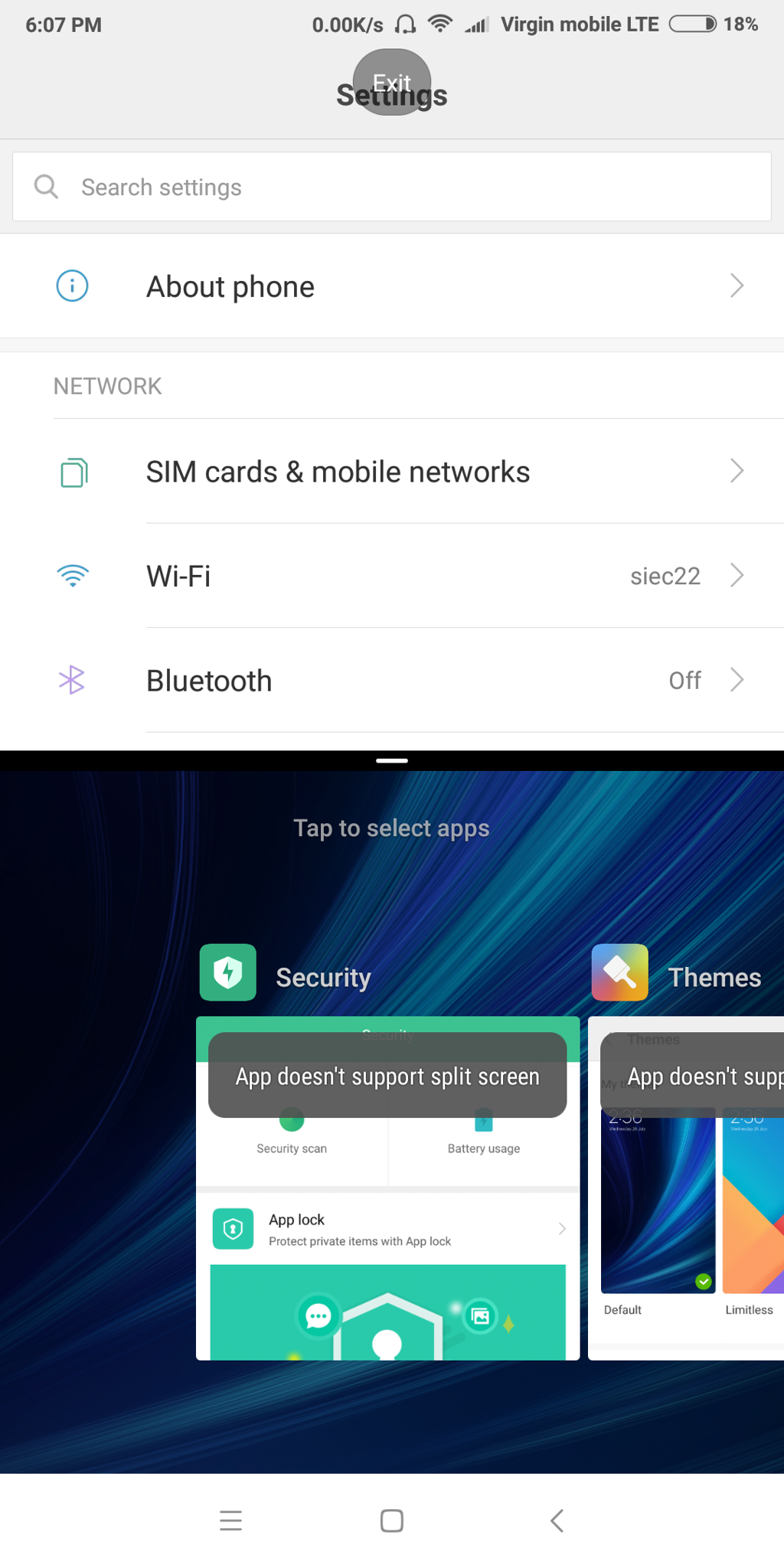Tap the Exit split screen button
Image resolution: width=784 pixels, height=1568 pixels.
(x=391, y=82)
